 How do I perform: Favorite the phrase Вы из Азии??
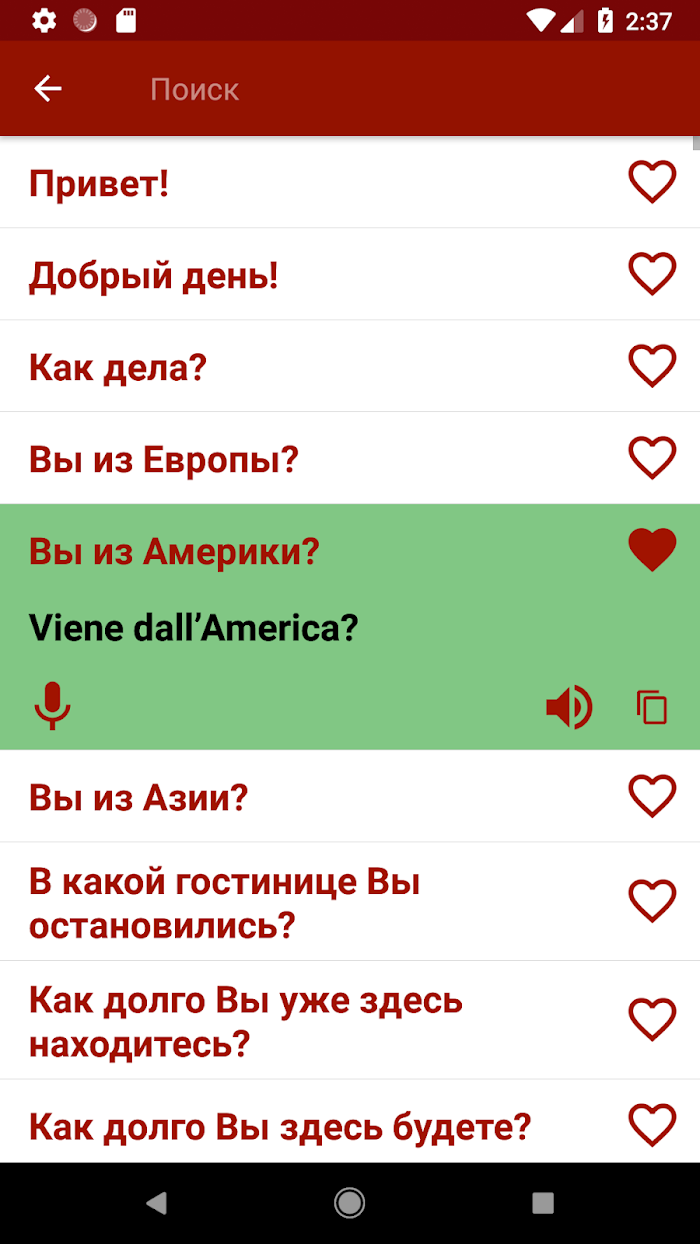652,796
